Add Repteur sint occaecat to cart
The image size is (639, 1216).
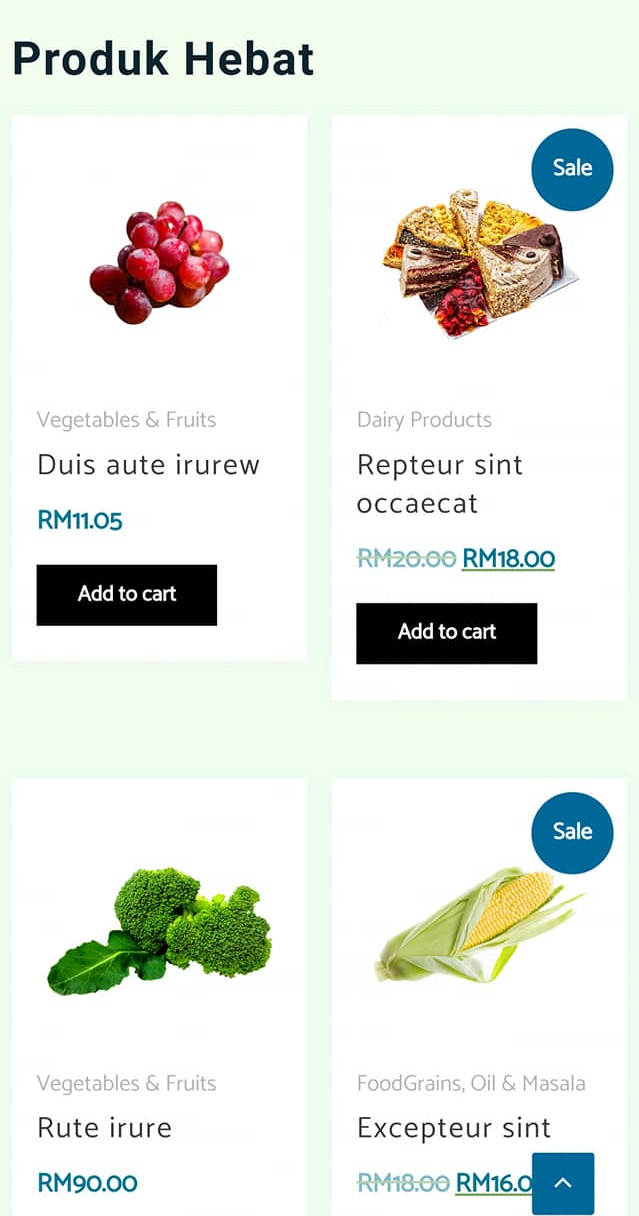(446, 633)
